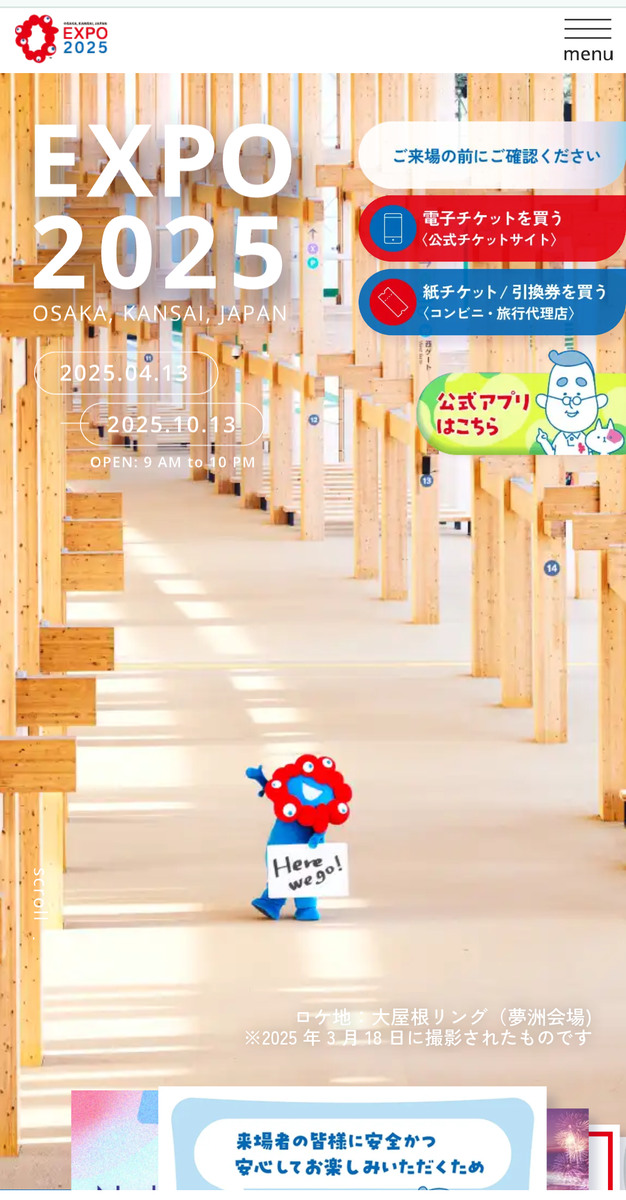
Task: Open the menu button
Action: pos(588,40)
